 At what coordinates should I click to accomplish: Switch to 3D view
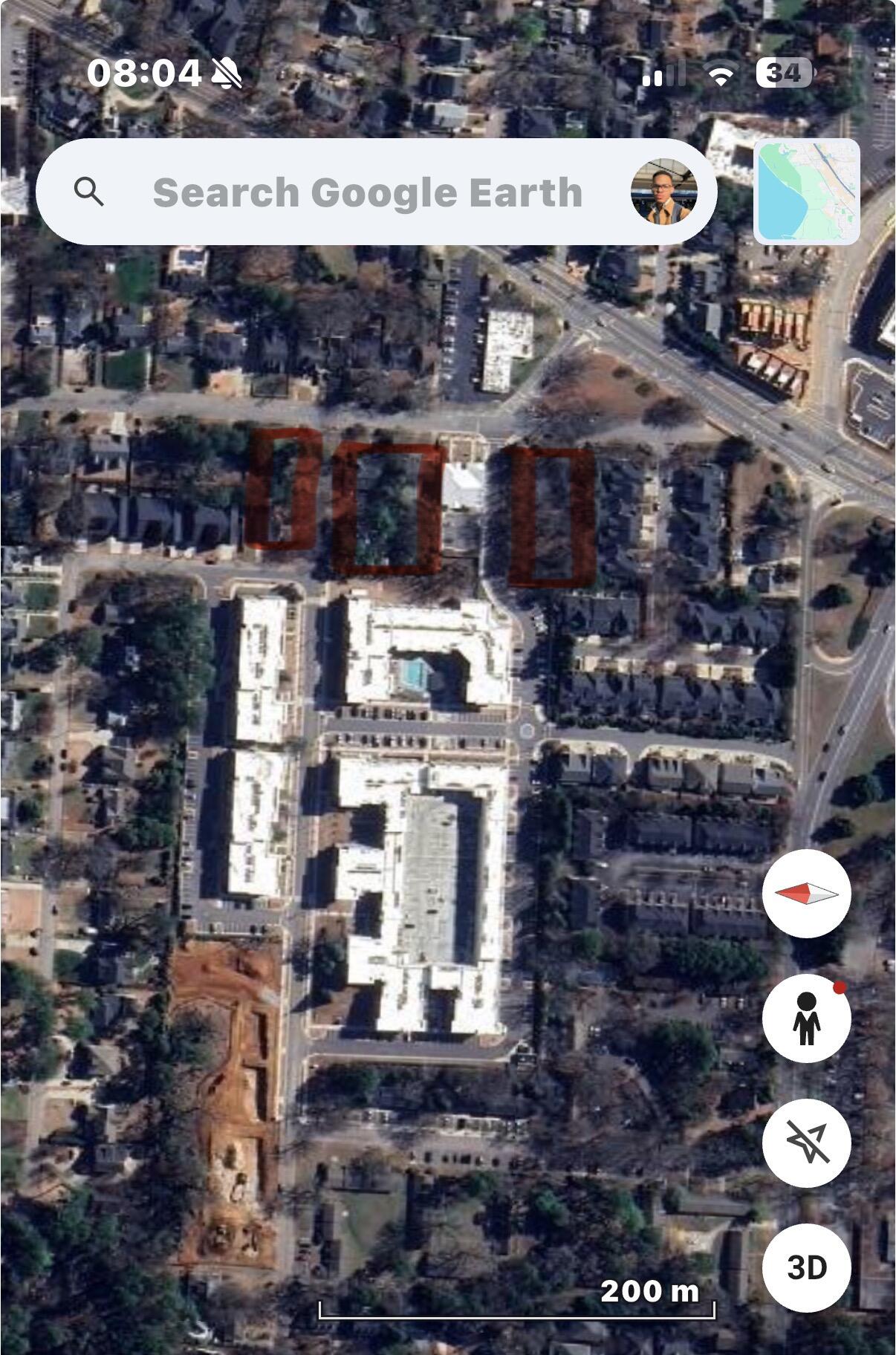pos(806,1267)
